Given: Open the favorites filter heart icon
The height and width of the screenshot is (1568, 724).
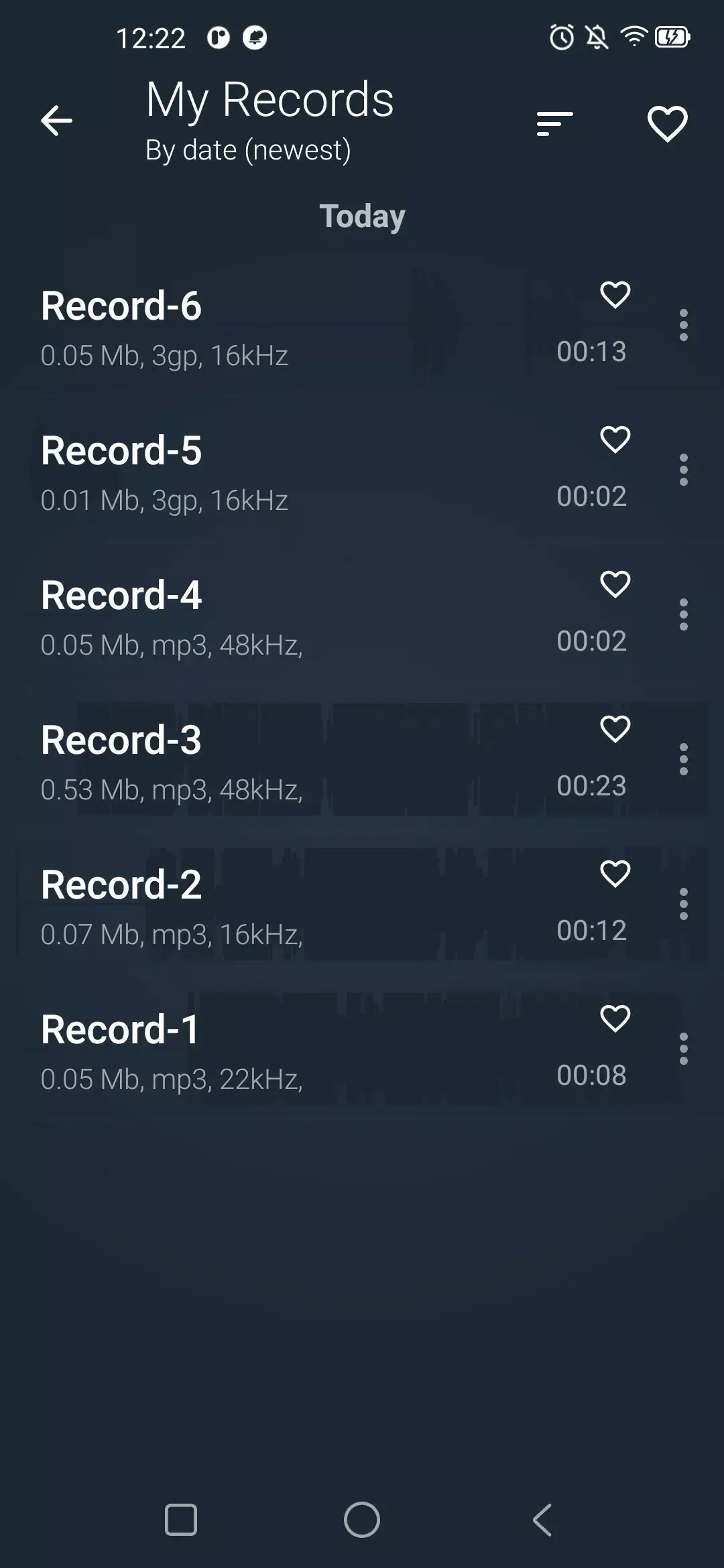Looking at the screenshot, I should pyautogui.click(x=667, y=123).
